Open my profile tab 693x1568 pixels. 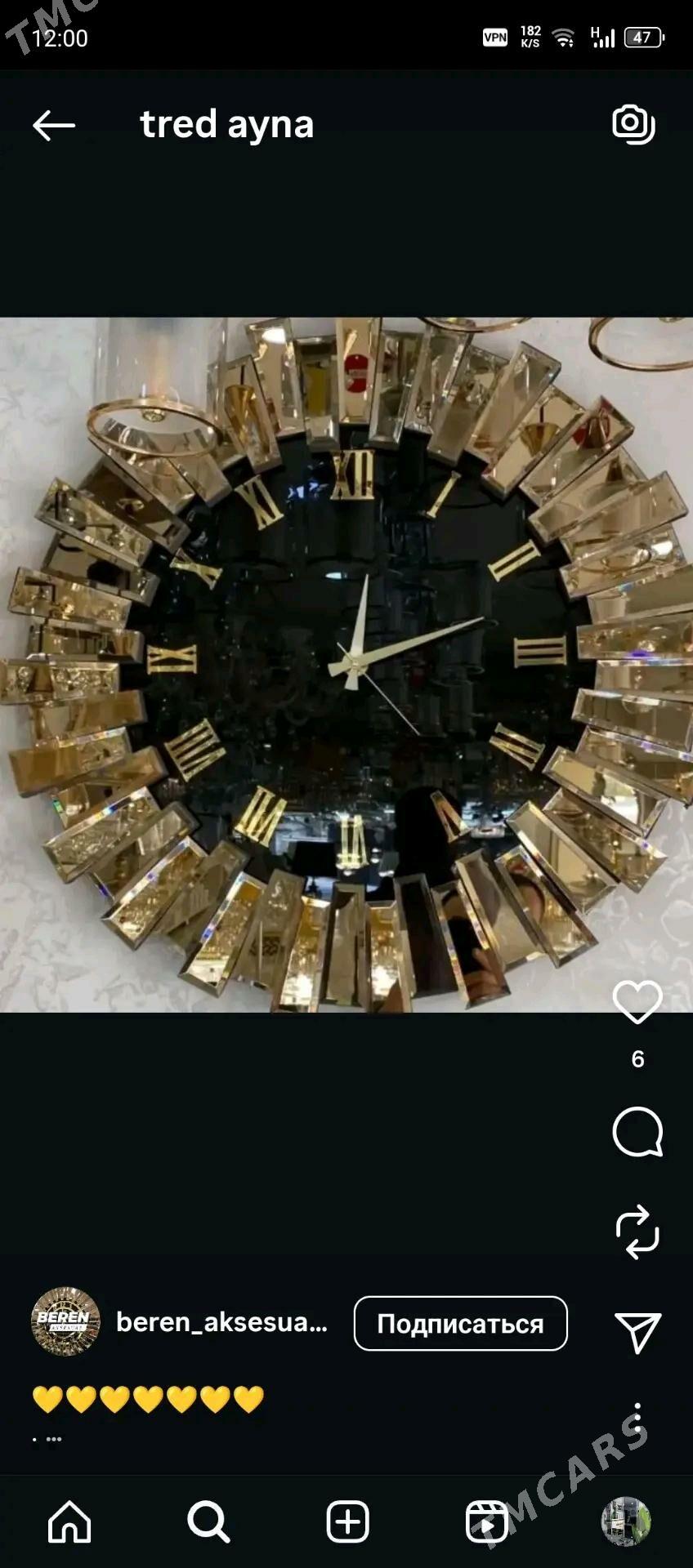pos(626,1522)
